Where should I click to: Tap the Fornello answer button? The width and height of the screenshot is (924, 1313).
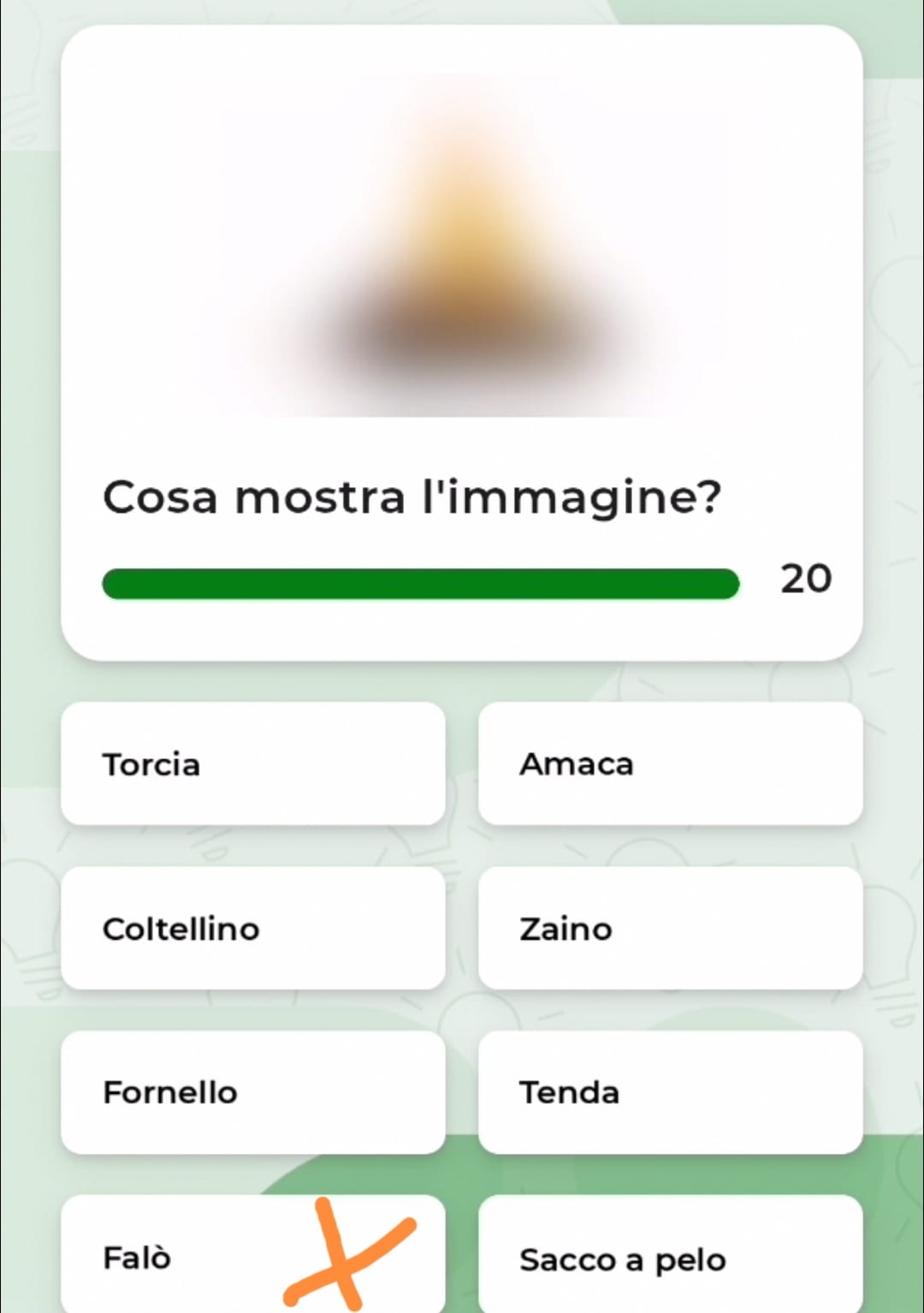pos(252,1092)
